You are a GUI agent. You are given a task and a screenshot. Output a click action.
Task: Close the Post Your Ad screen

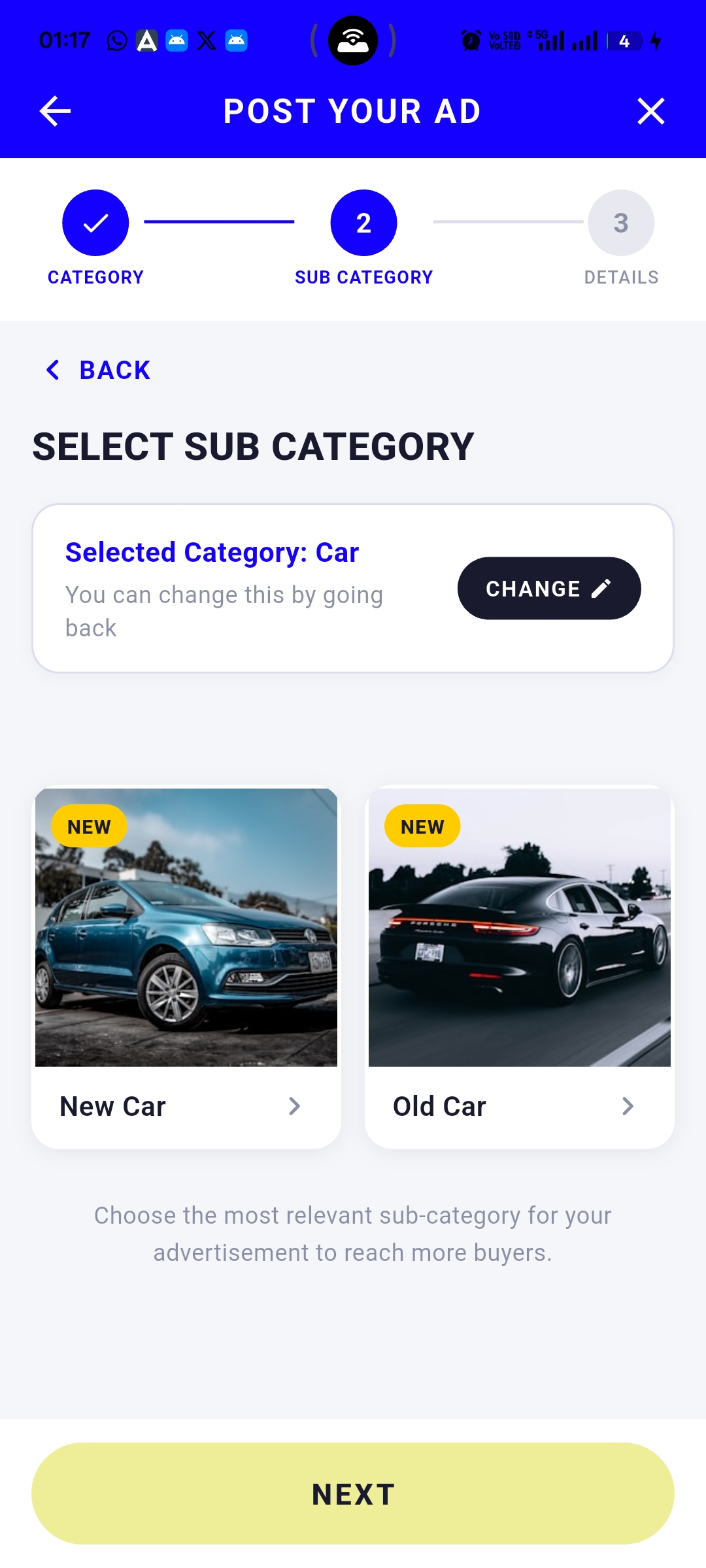coord(650,111)
